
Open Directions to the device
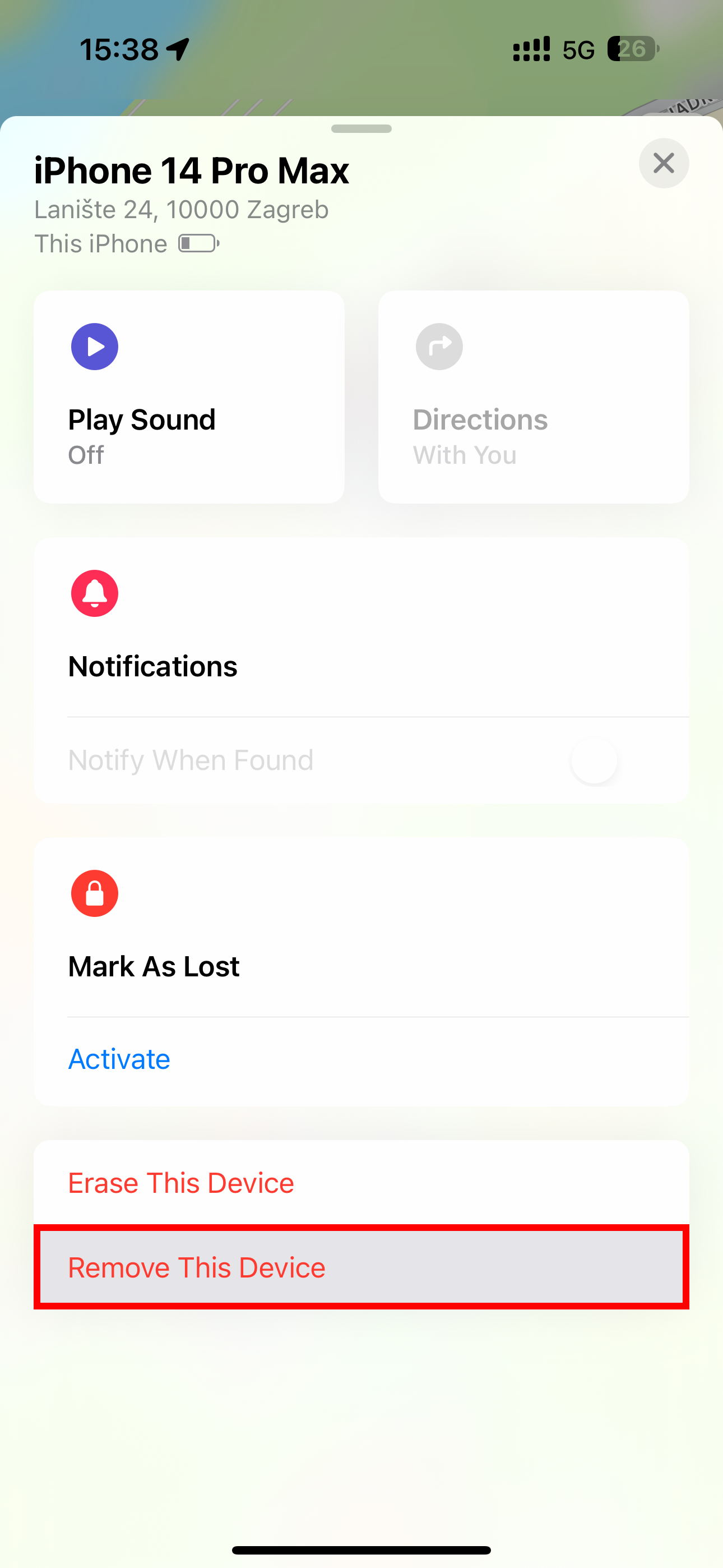pos(533,397)
